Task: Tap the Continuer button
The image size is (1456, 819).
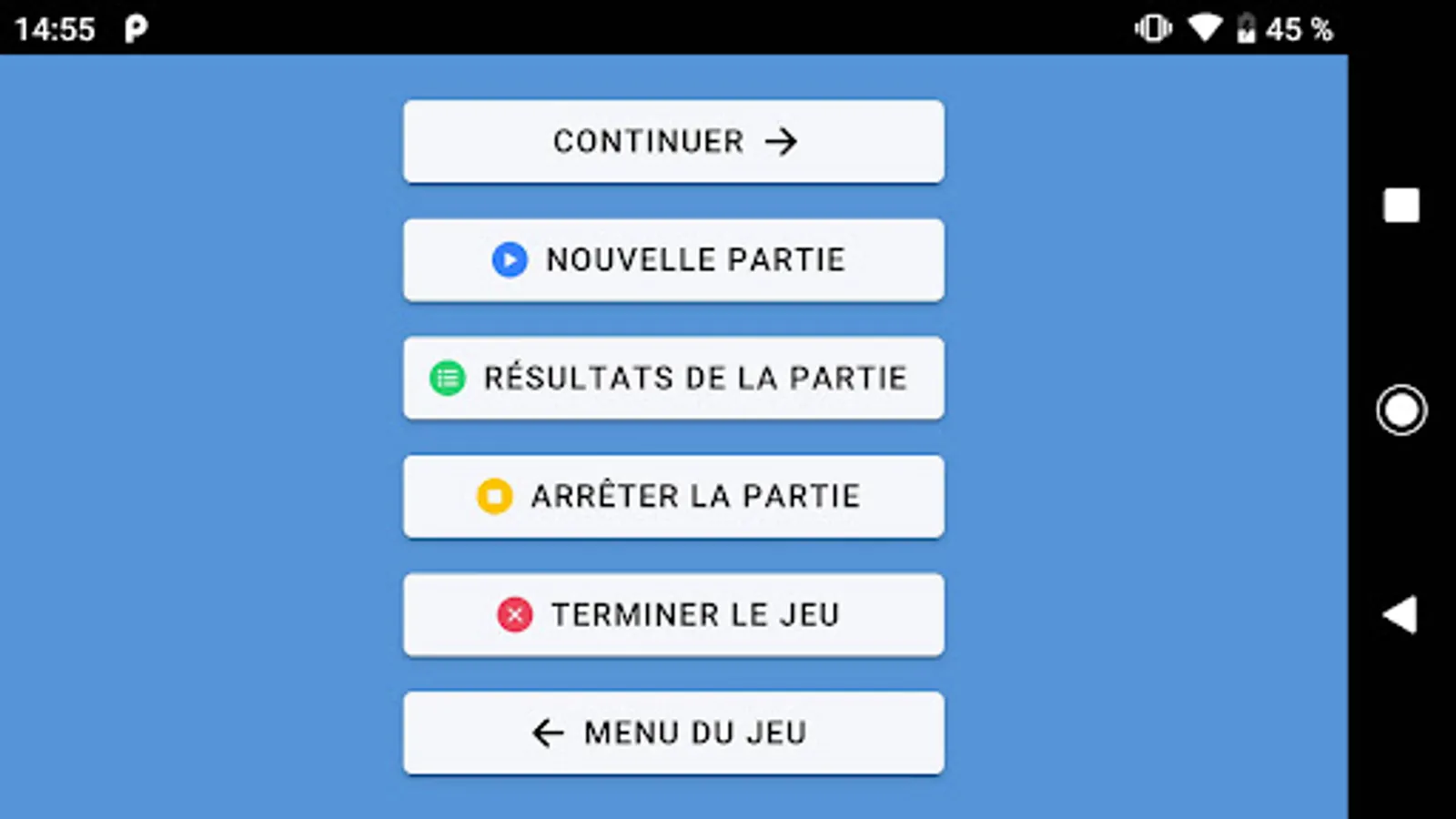Action: click(673, 141)
